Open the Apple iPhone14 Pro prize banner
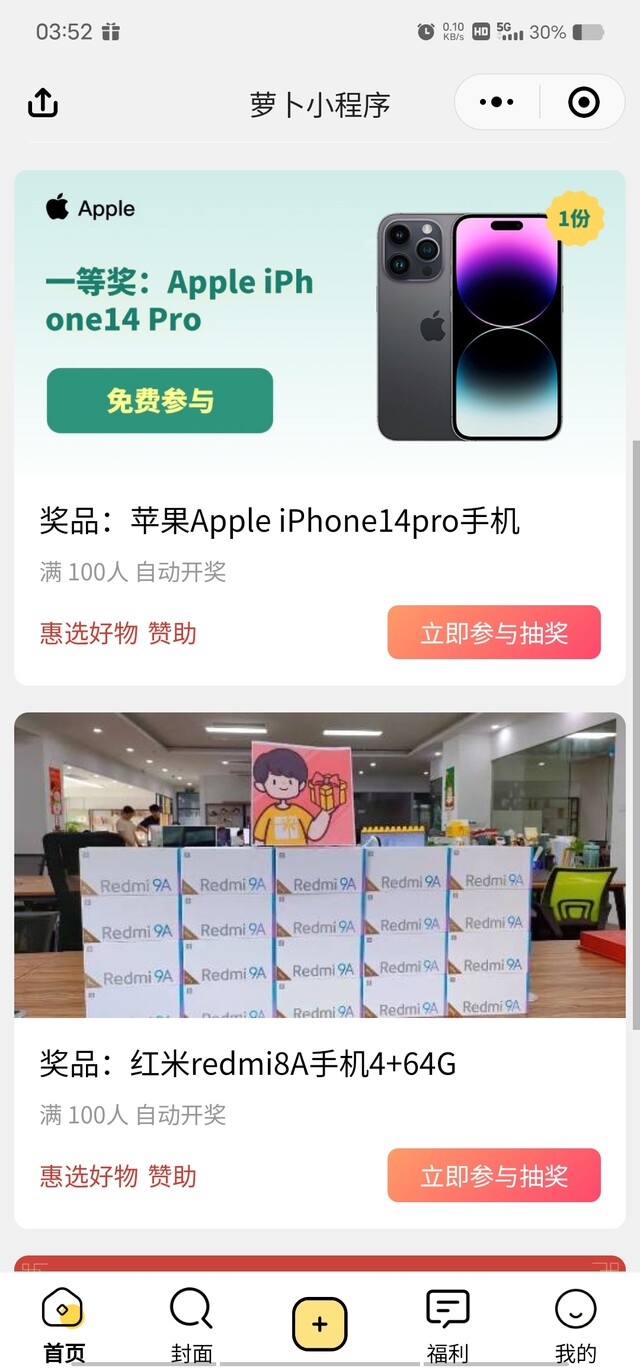 click(x=320, y=320)
